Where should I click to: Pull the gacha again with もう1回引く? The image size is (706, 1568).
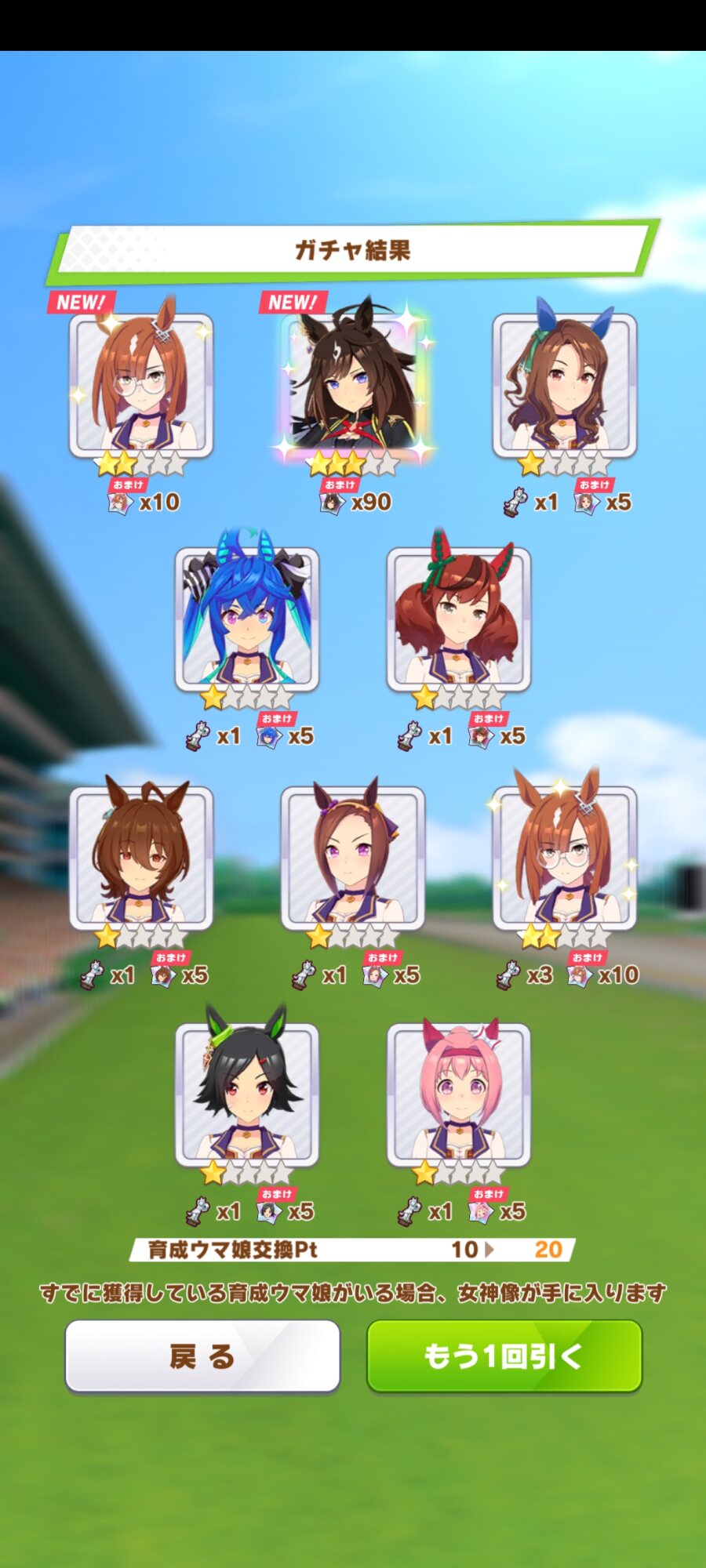(x=504, y=1356)
